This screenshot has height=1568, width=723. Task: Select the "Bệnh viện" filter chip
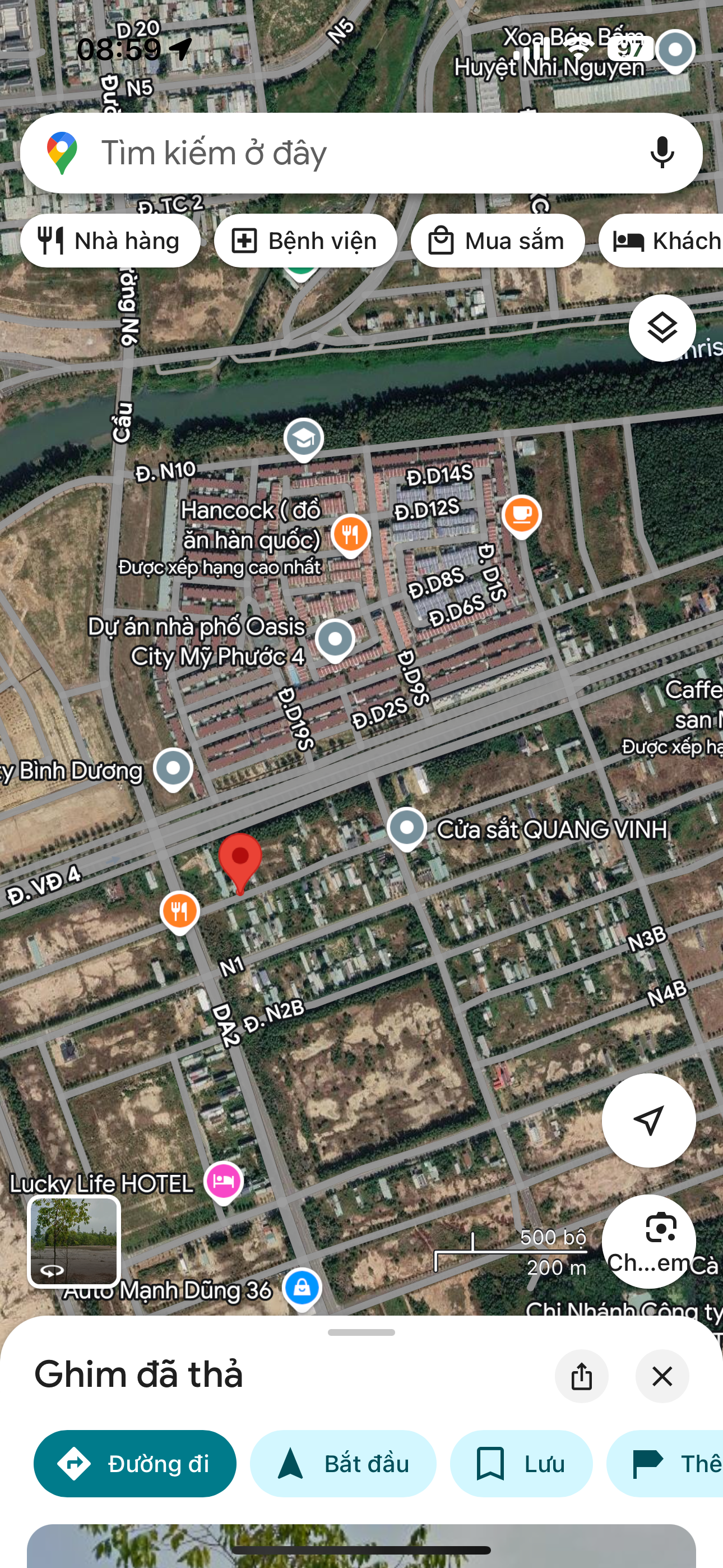305,241
